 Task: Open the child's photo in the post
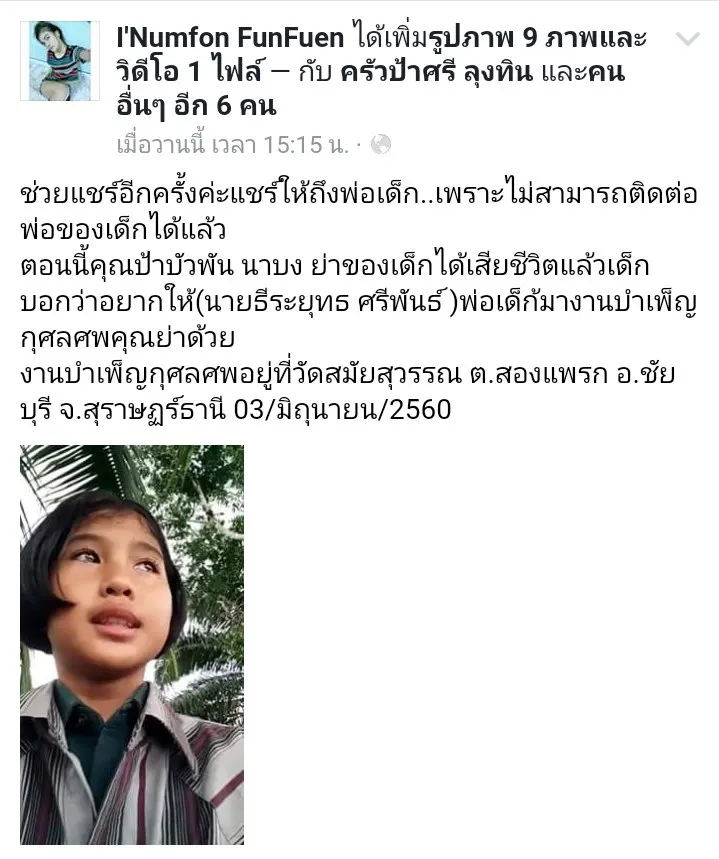point(132,645)
